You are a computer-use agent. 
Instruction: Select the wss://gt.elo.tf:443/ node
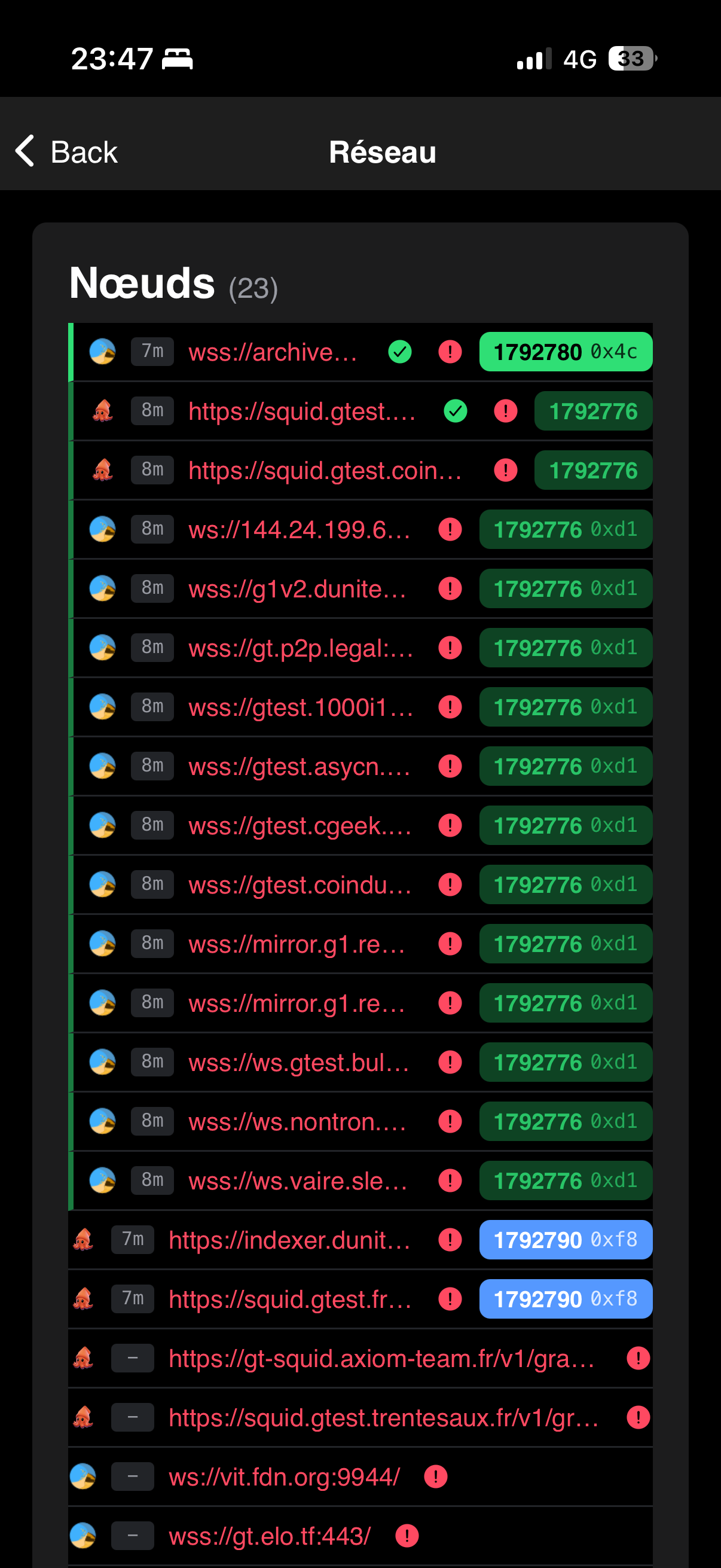click(270, 1536)
